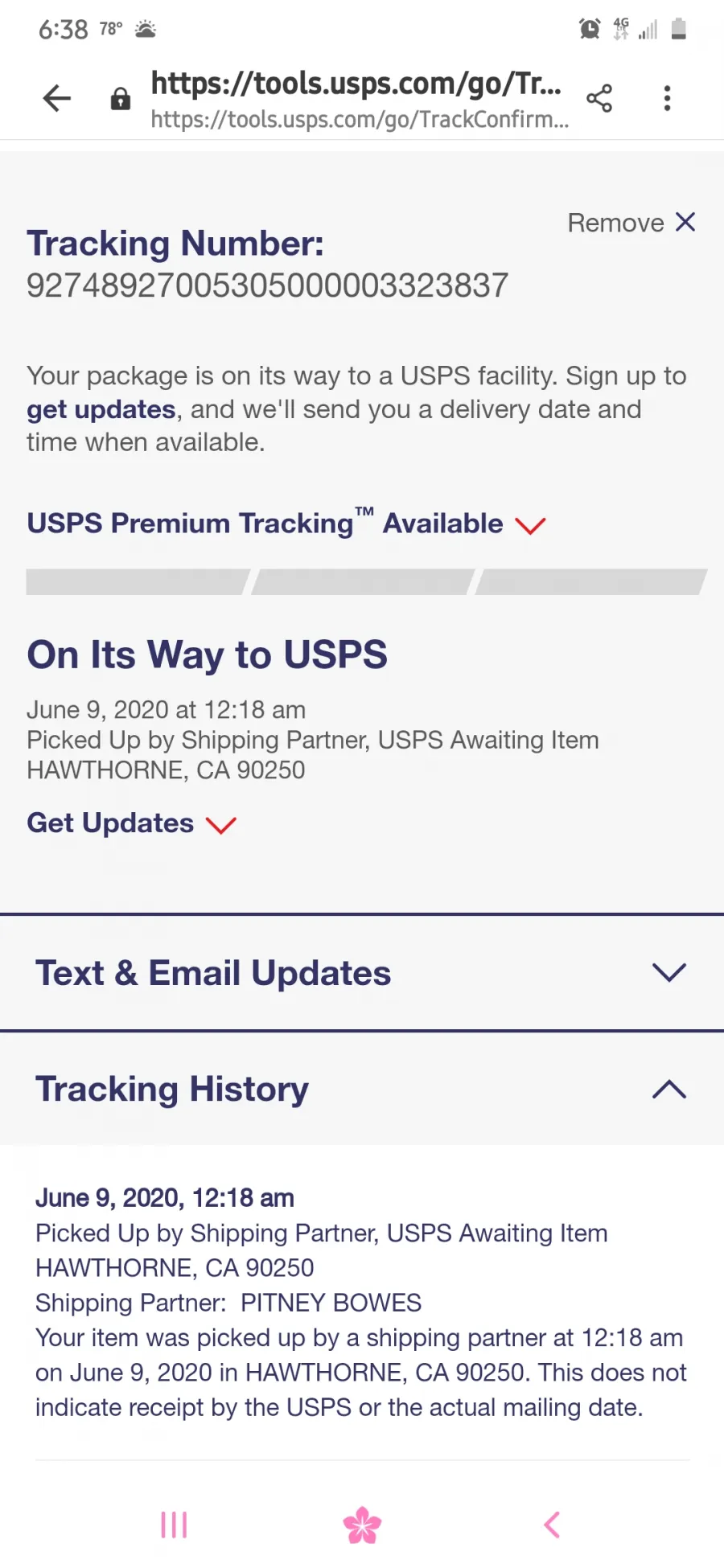
Task: Remove this tracking number
Action: pos(631,223)
